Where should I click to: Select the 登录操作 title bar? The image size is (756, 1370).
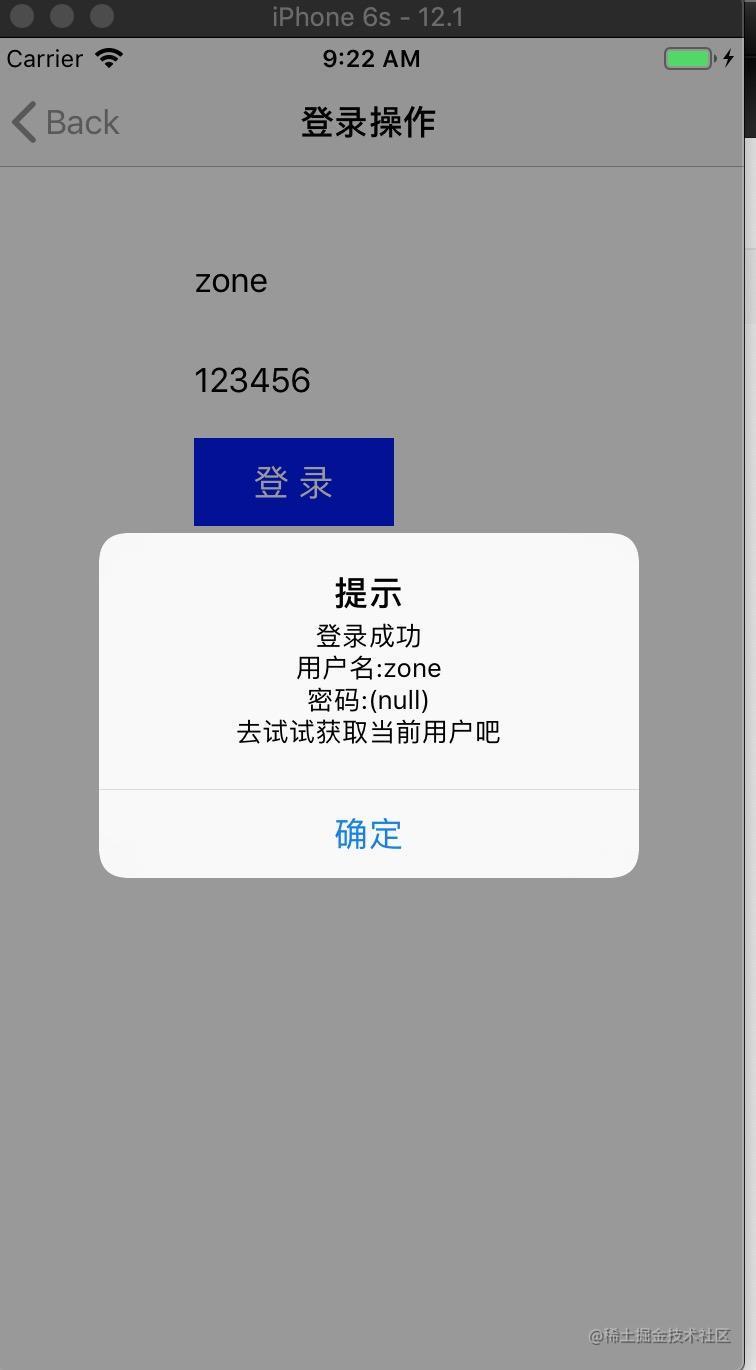tap(368, 120)
